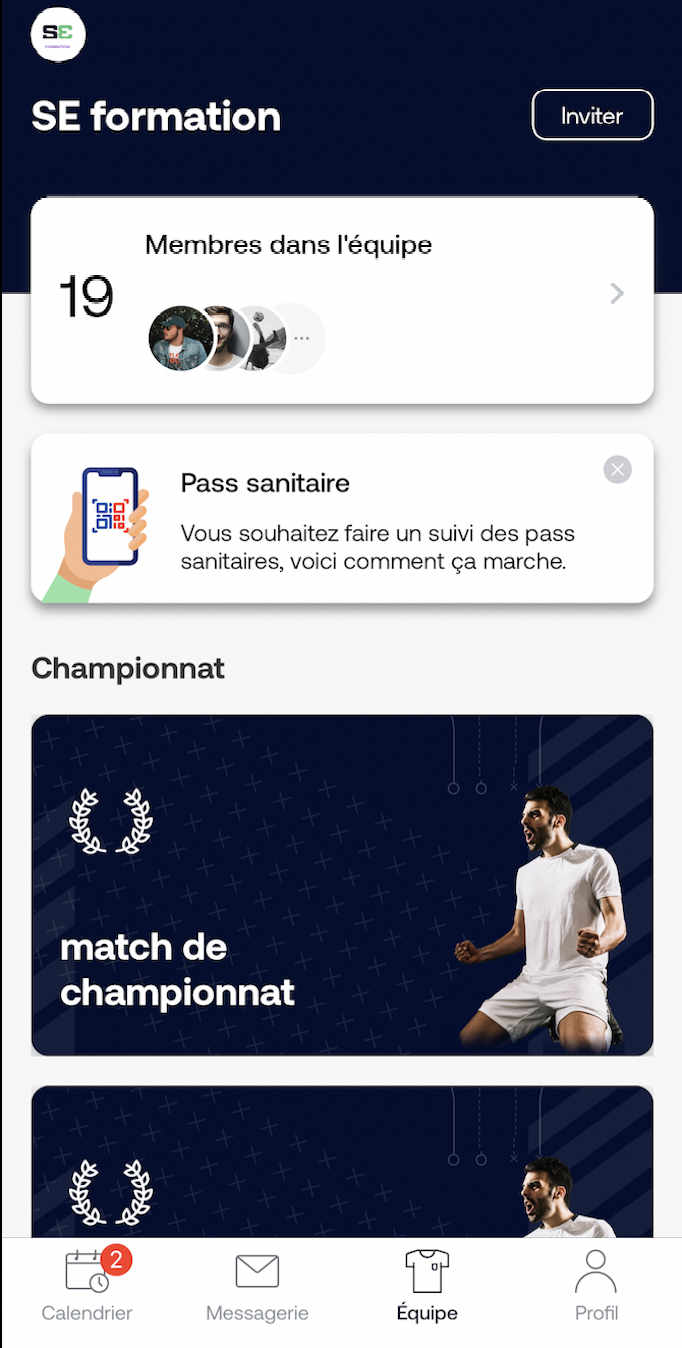Tap the SE formation team logo

(x=58, y=35)
